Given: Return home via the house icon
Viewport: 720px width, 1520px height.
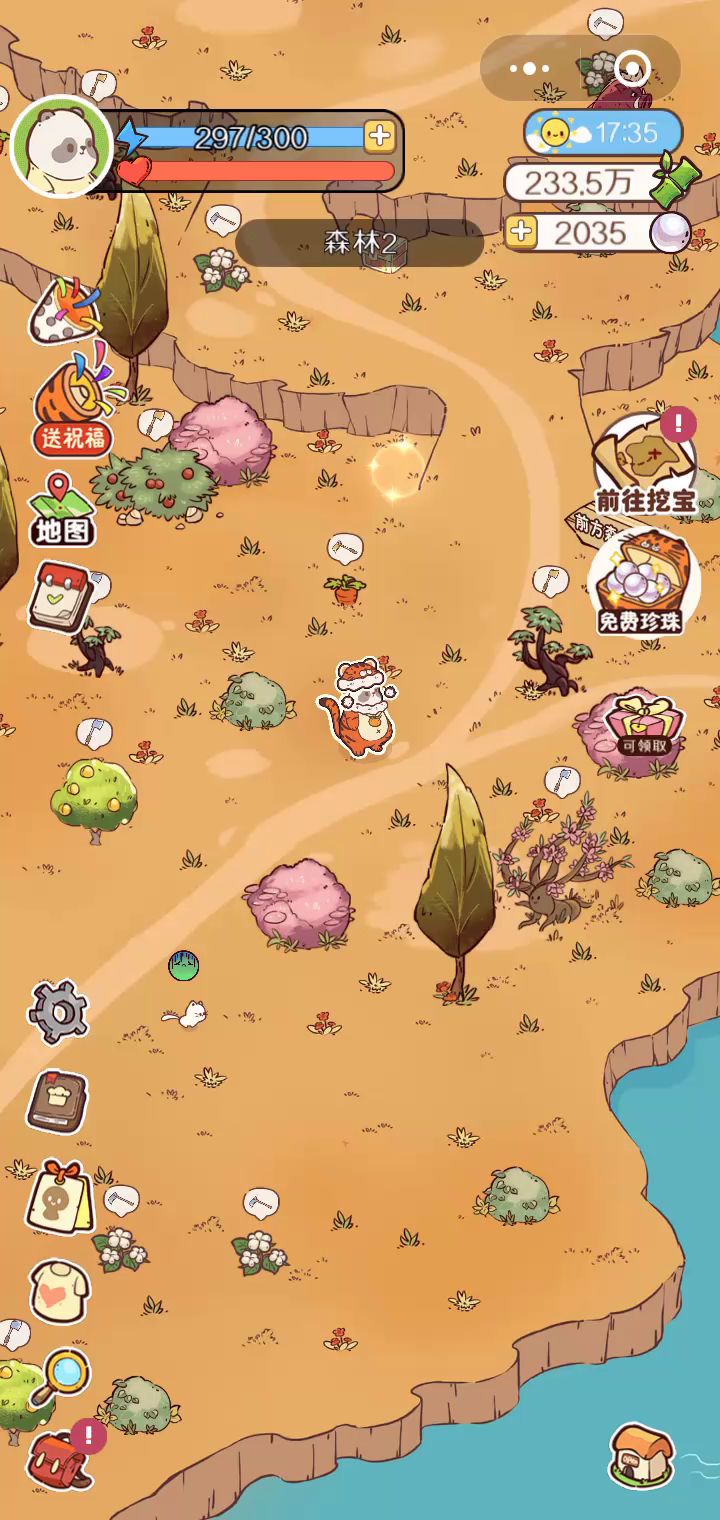Looking at the screenshot, I should click(x=641, y=1454).
